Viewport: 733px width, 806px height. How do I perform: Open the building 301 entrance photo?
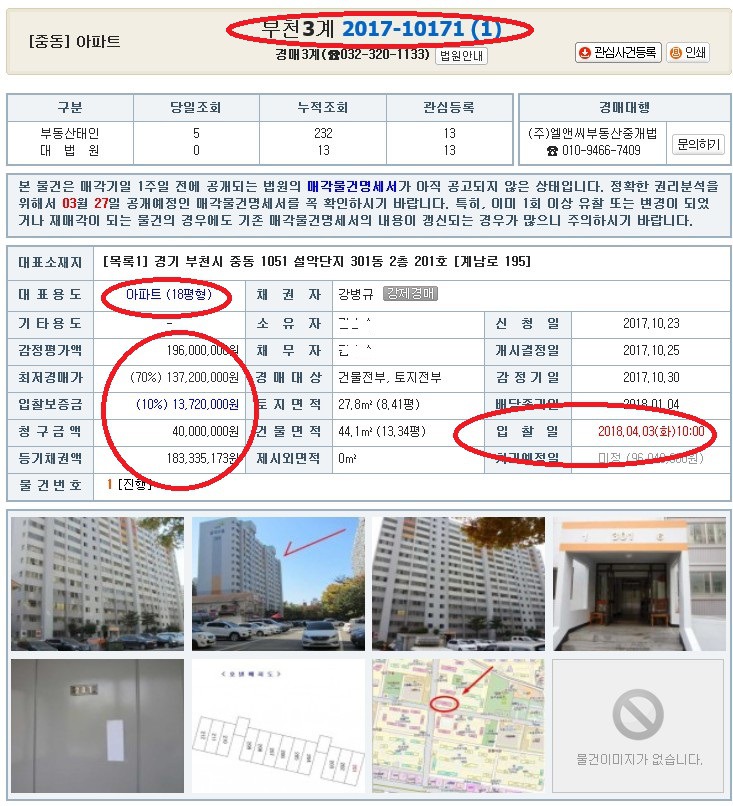(638, 583)
